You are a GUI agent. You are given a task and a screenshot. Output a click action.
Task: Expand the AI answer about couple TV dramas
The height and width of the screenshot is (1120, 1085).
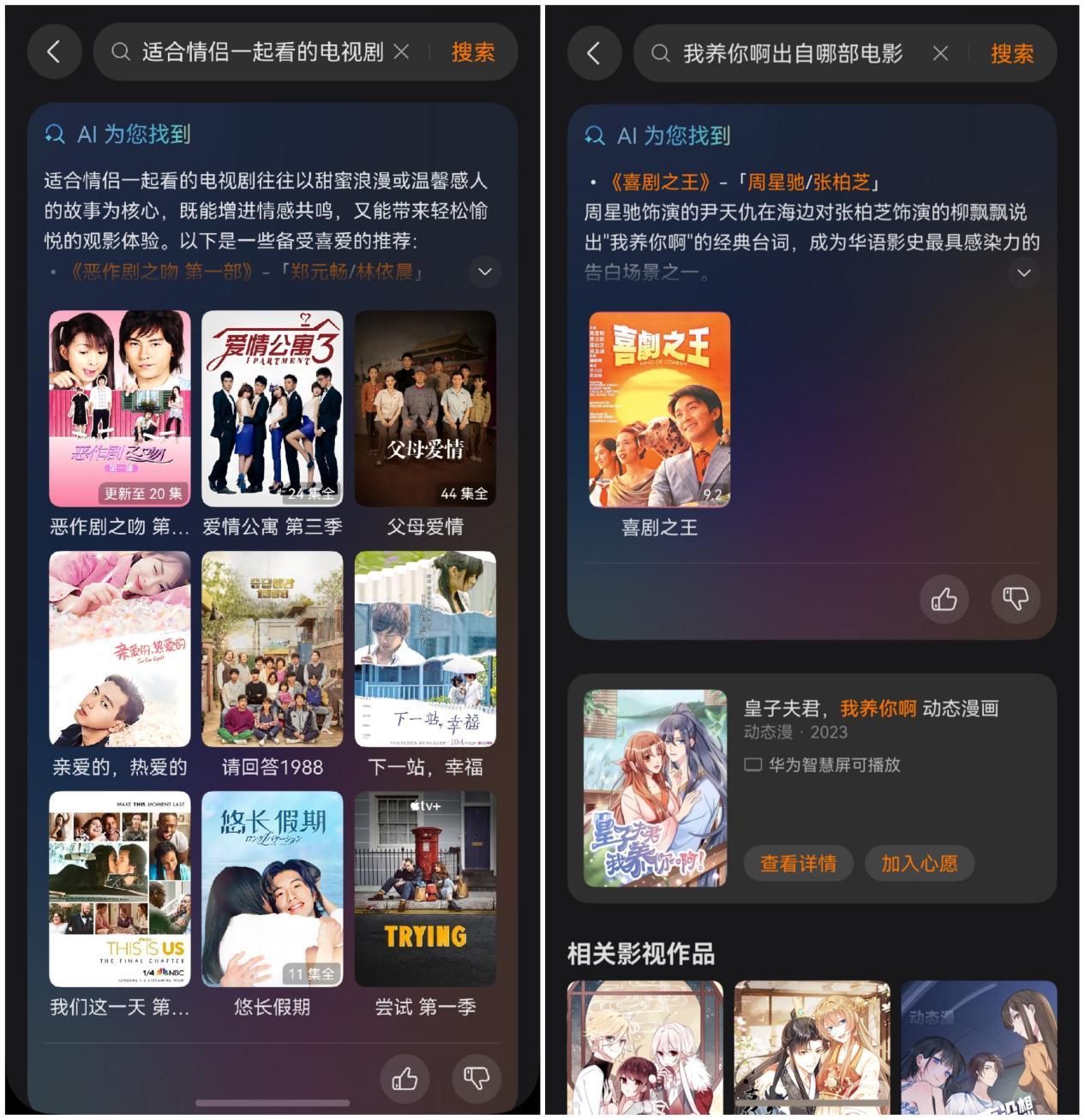pos(484,272)
